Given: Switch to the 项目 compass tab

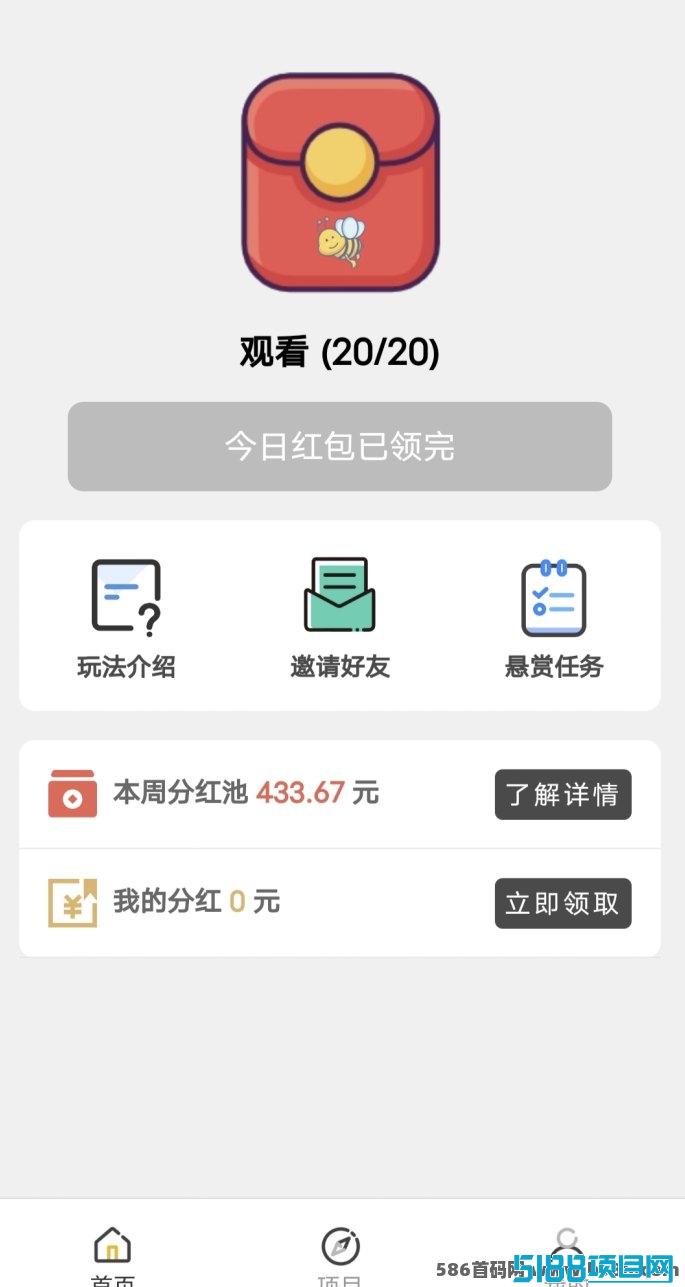Looking at the screenshot, I should point(340,1253).
